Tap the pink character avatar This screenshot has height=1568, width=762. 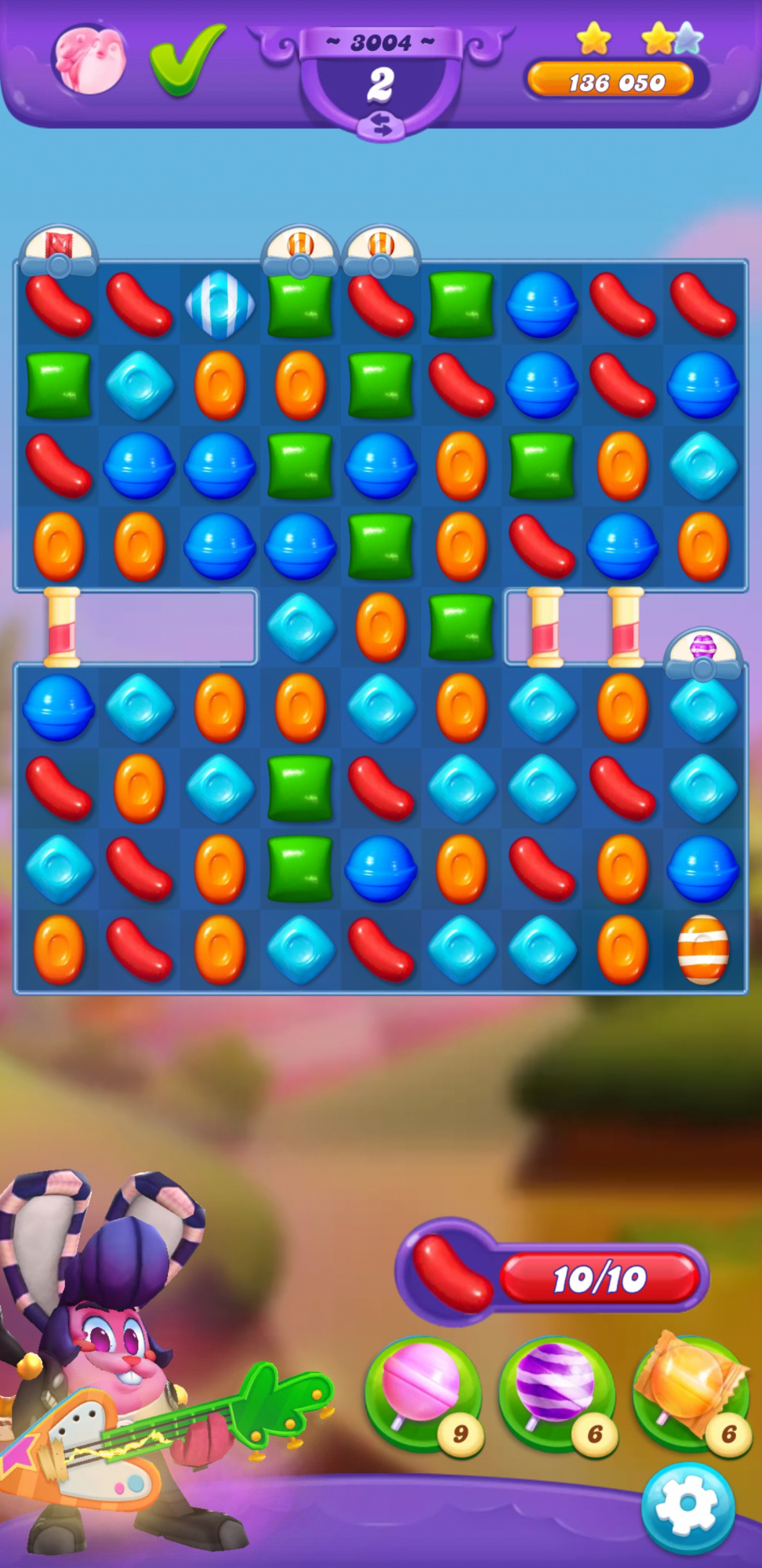pos(89,60)
